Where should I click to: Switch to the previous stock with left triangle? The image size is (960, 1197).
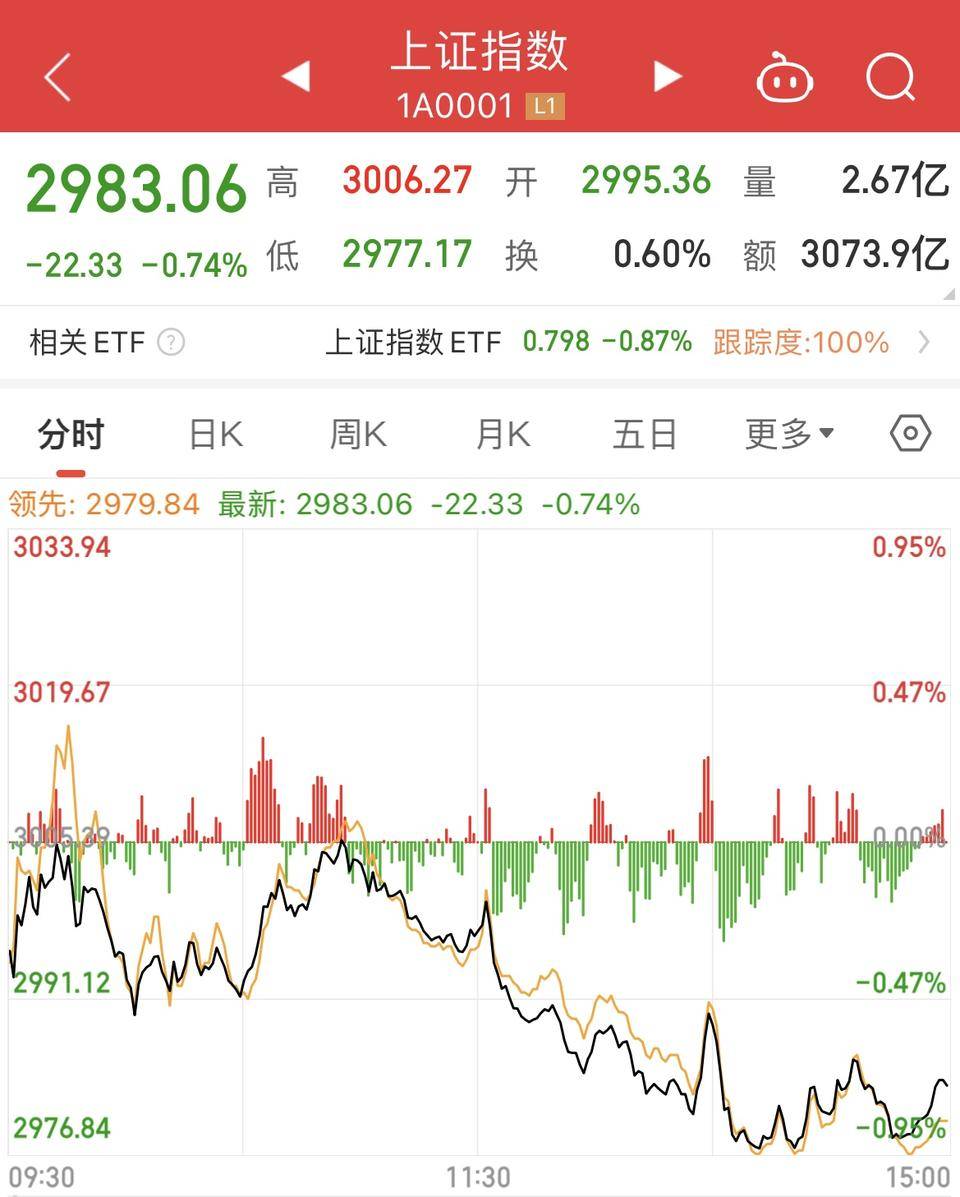(x=295, y=76)
